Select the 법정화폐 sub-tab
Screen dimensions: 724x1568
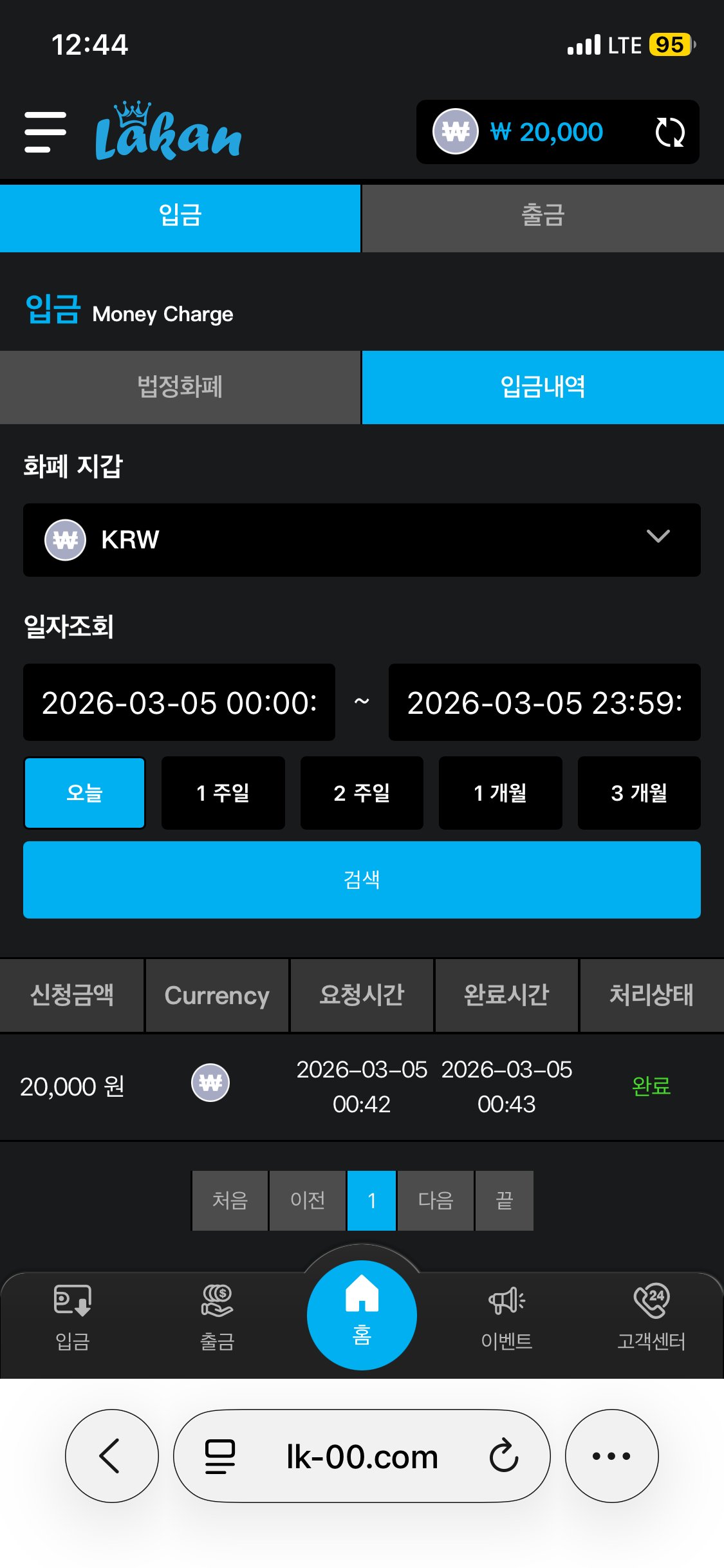point(180,387)
